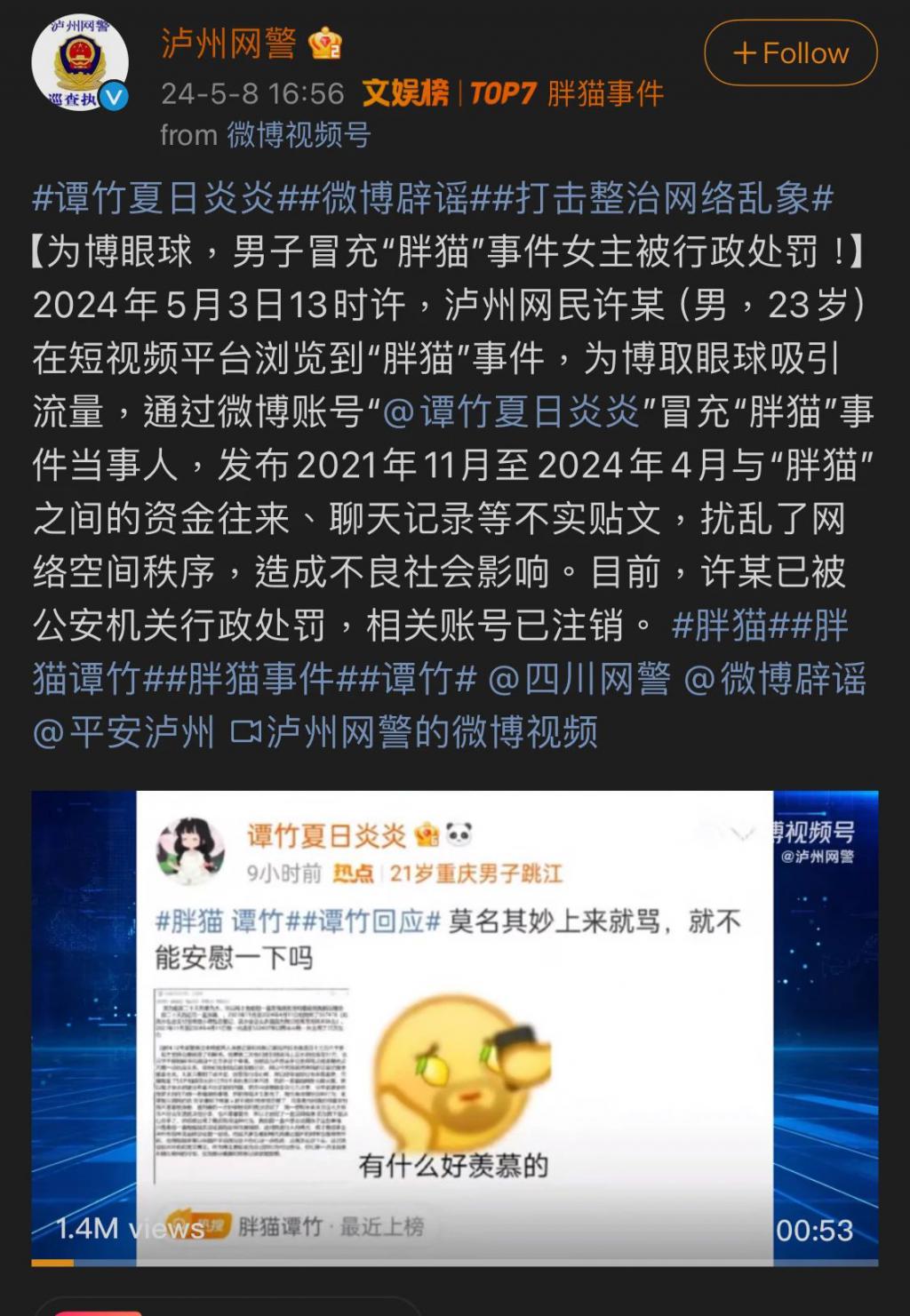The image size is (910, 1316).
Task: Visit the @四川网警 mention
Action: (x=579, y=680)
